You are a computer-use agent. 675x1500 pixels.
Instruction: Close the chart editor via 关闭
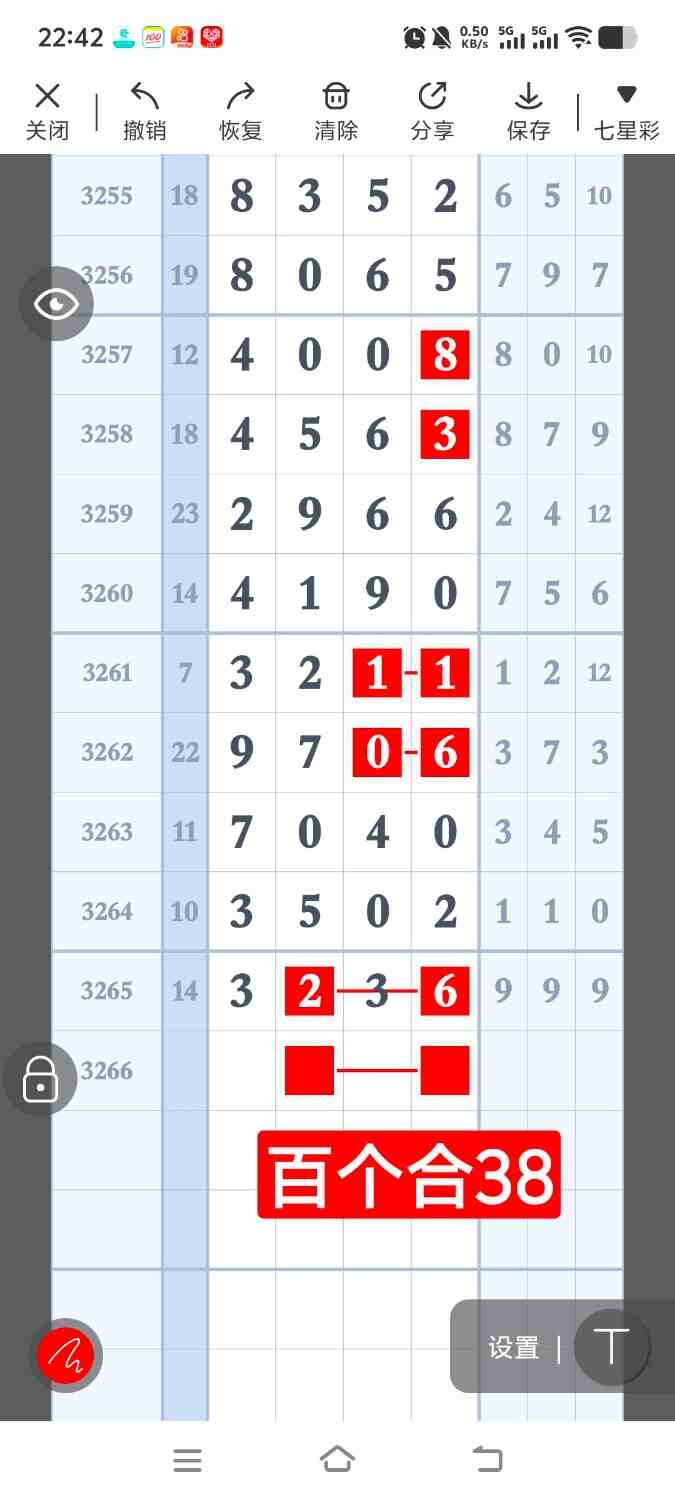pos(47,111)
